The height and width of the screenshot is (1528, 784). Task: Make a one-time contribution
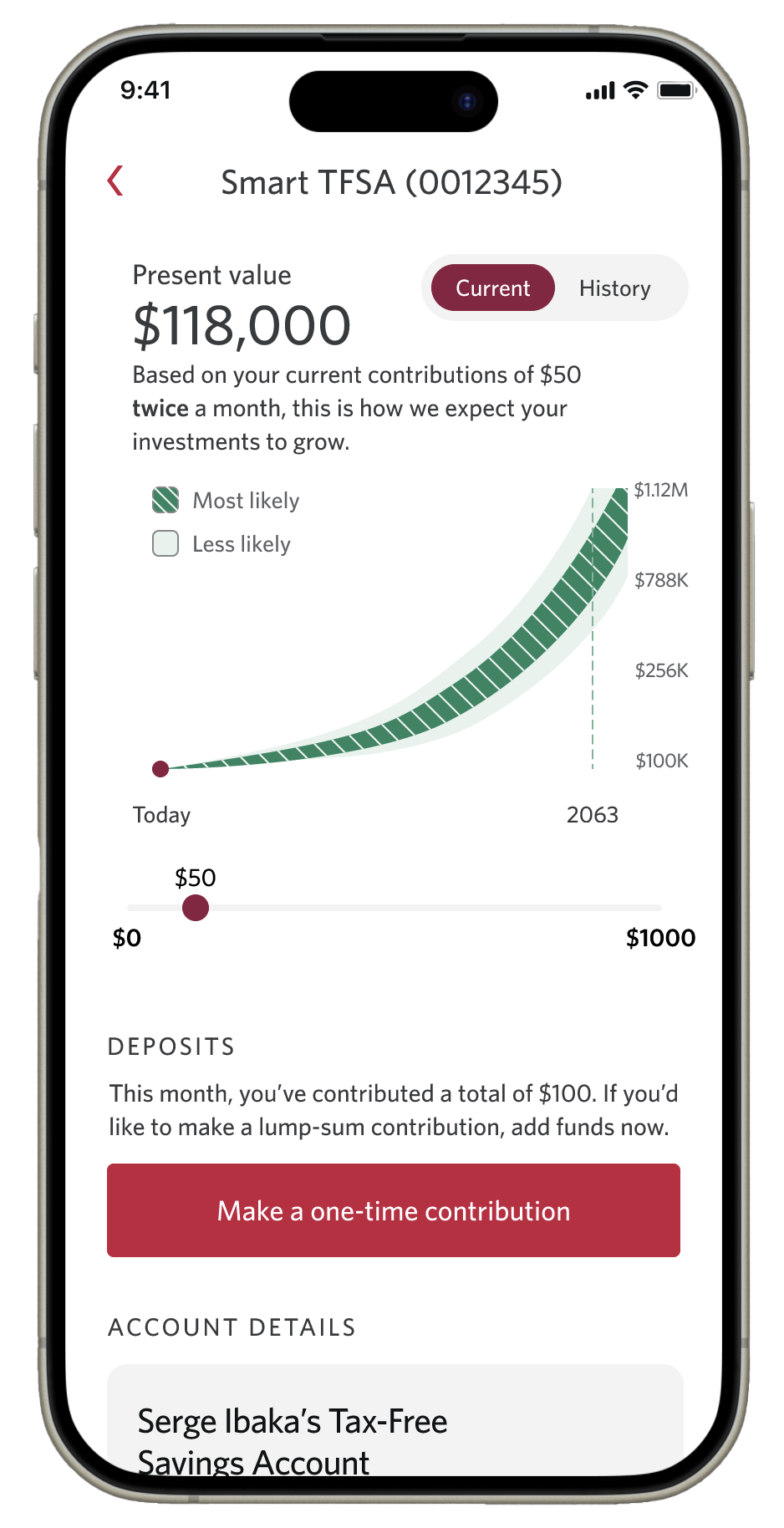coord(393,1210)
